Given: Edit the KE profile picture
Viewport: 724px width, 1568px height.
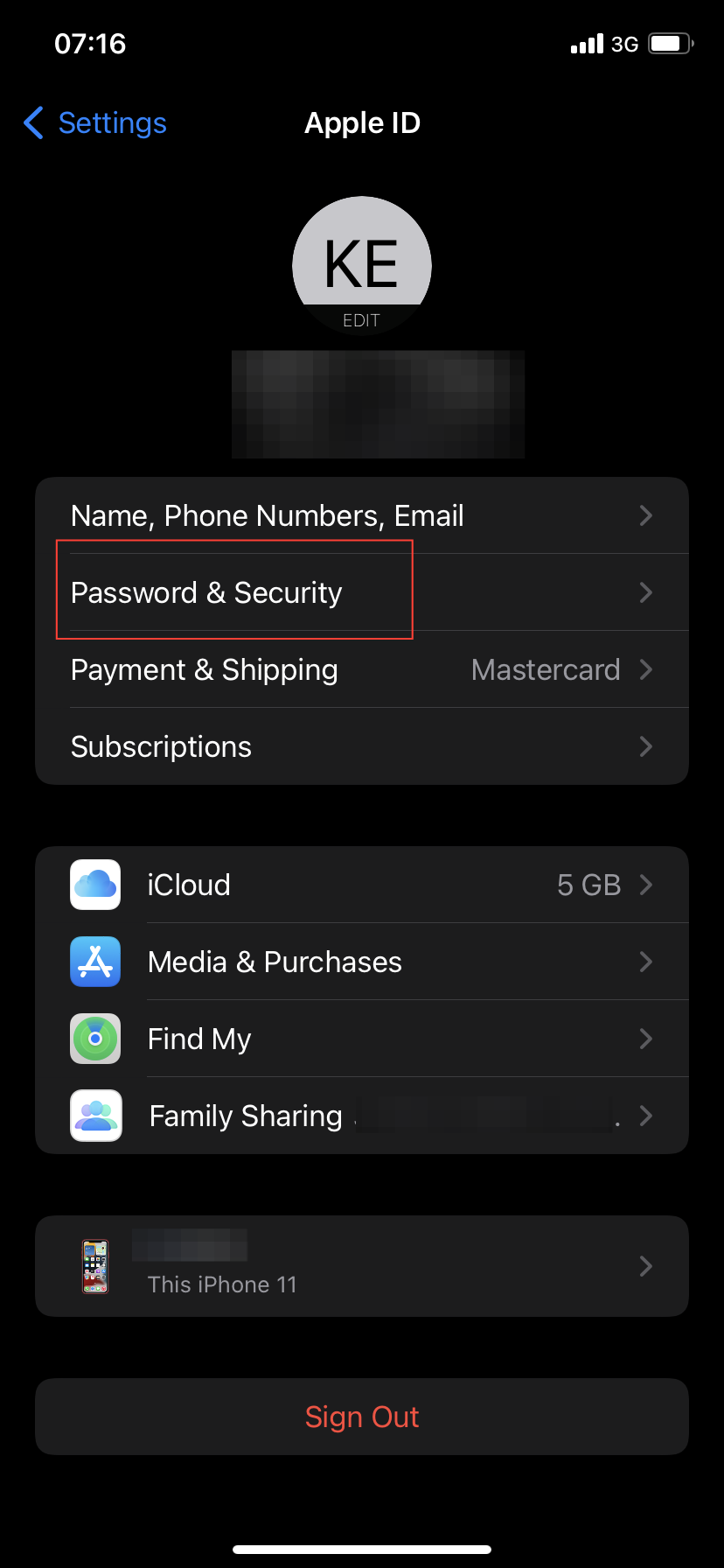Looking at the screenshot, I should 361,267.
